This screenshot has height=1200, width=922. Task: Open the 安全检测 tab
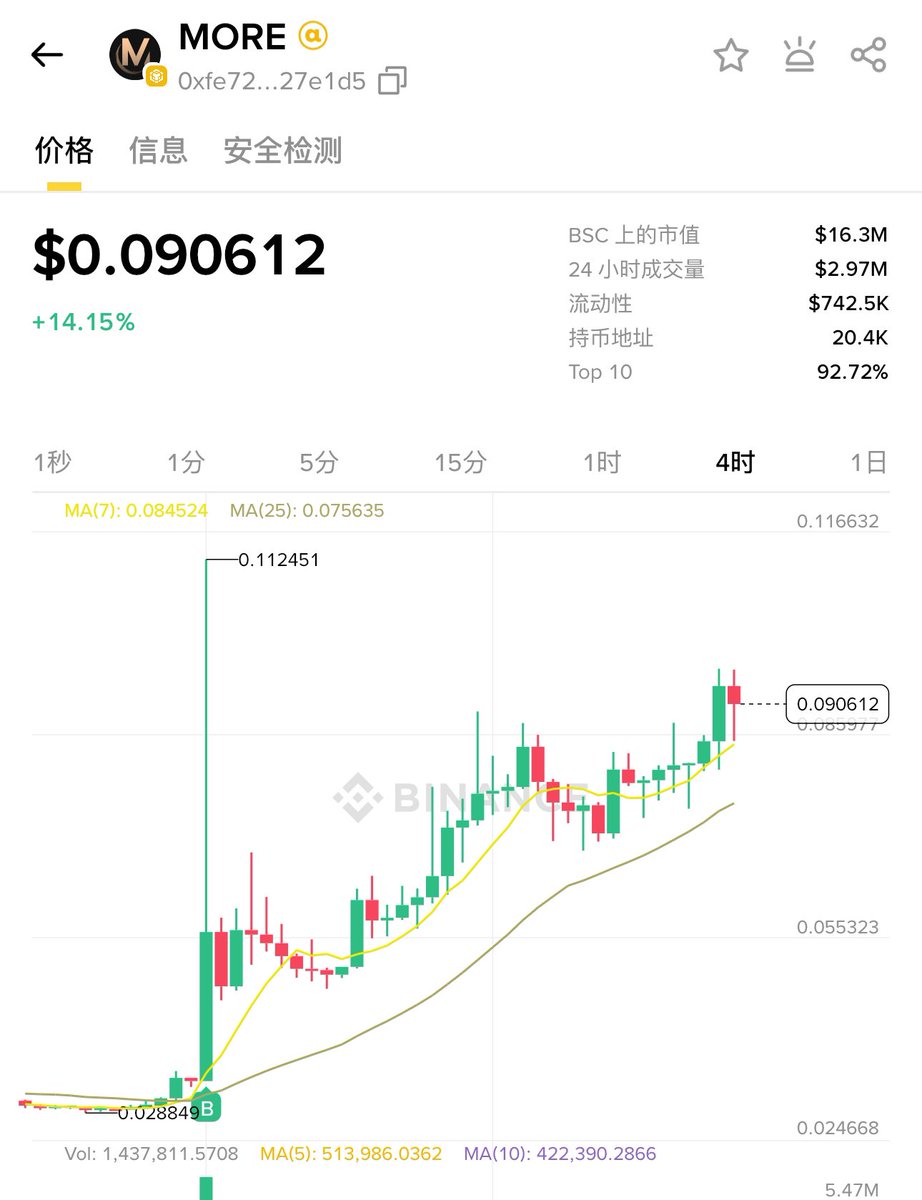tap(282, 151)
